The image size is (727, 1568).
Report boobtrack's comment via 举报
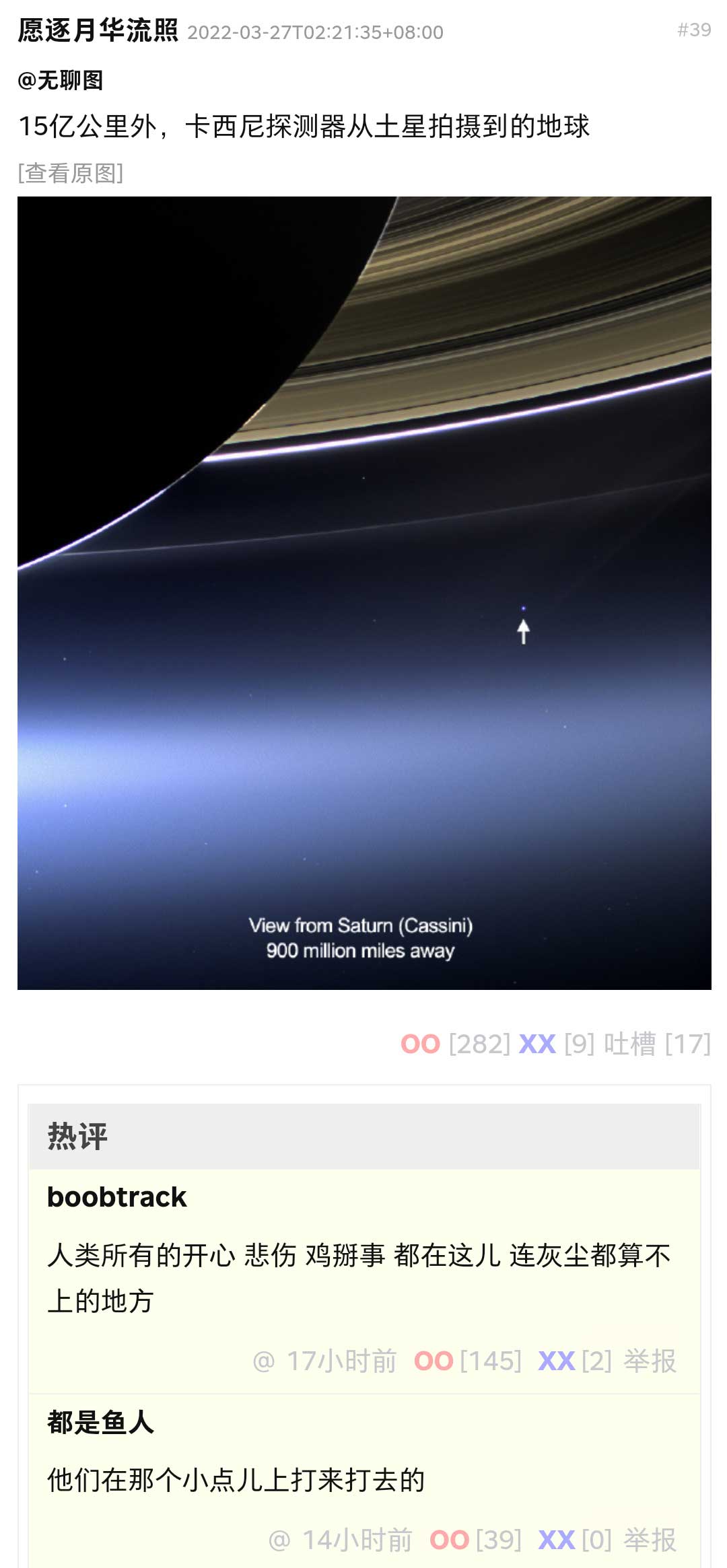650,1361
